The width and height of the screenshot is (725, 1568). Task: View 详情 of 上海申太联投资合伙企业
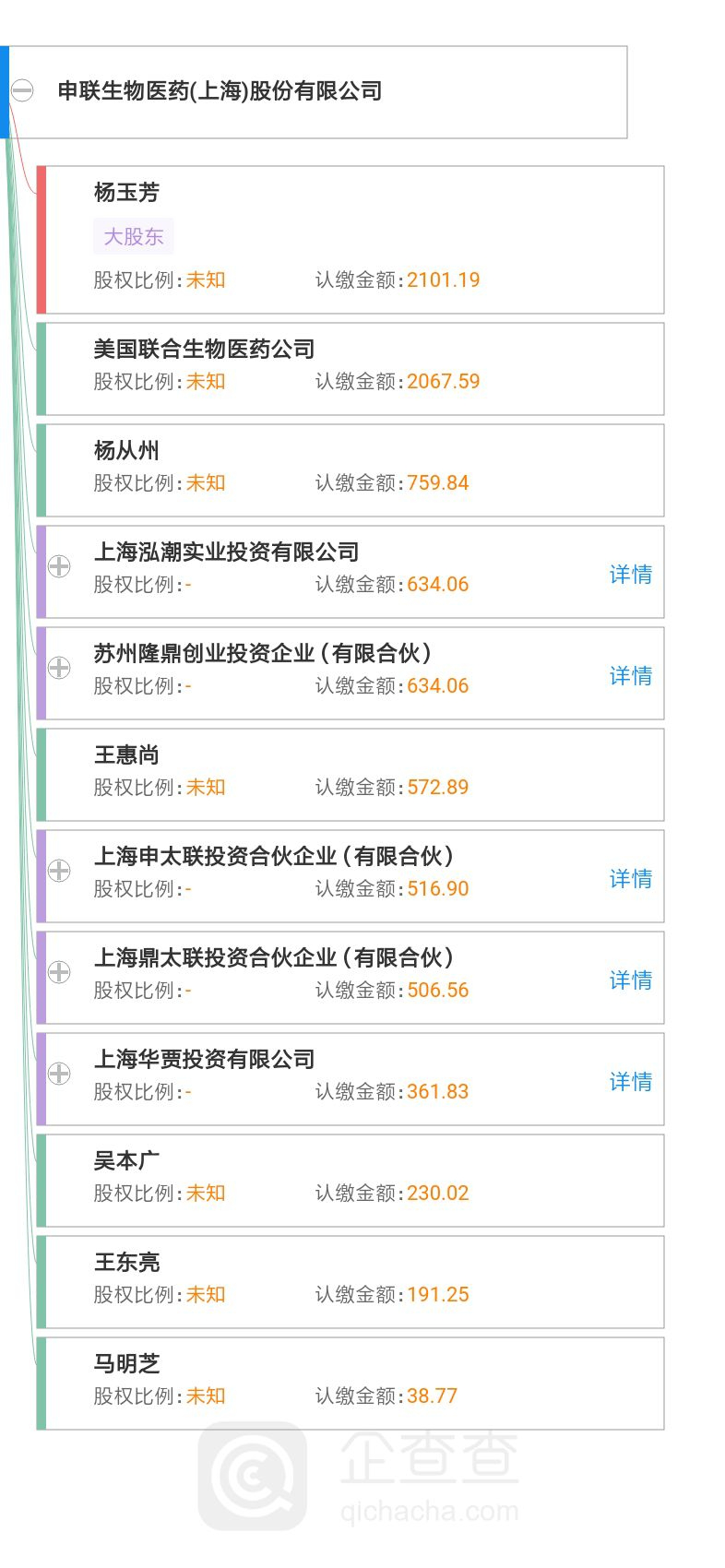(x=630, y=879)
